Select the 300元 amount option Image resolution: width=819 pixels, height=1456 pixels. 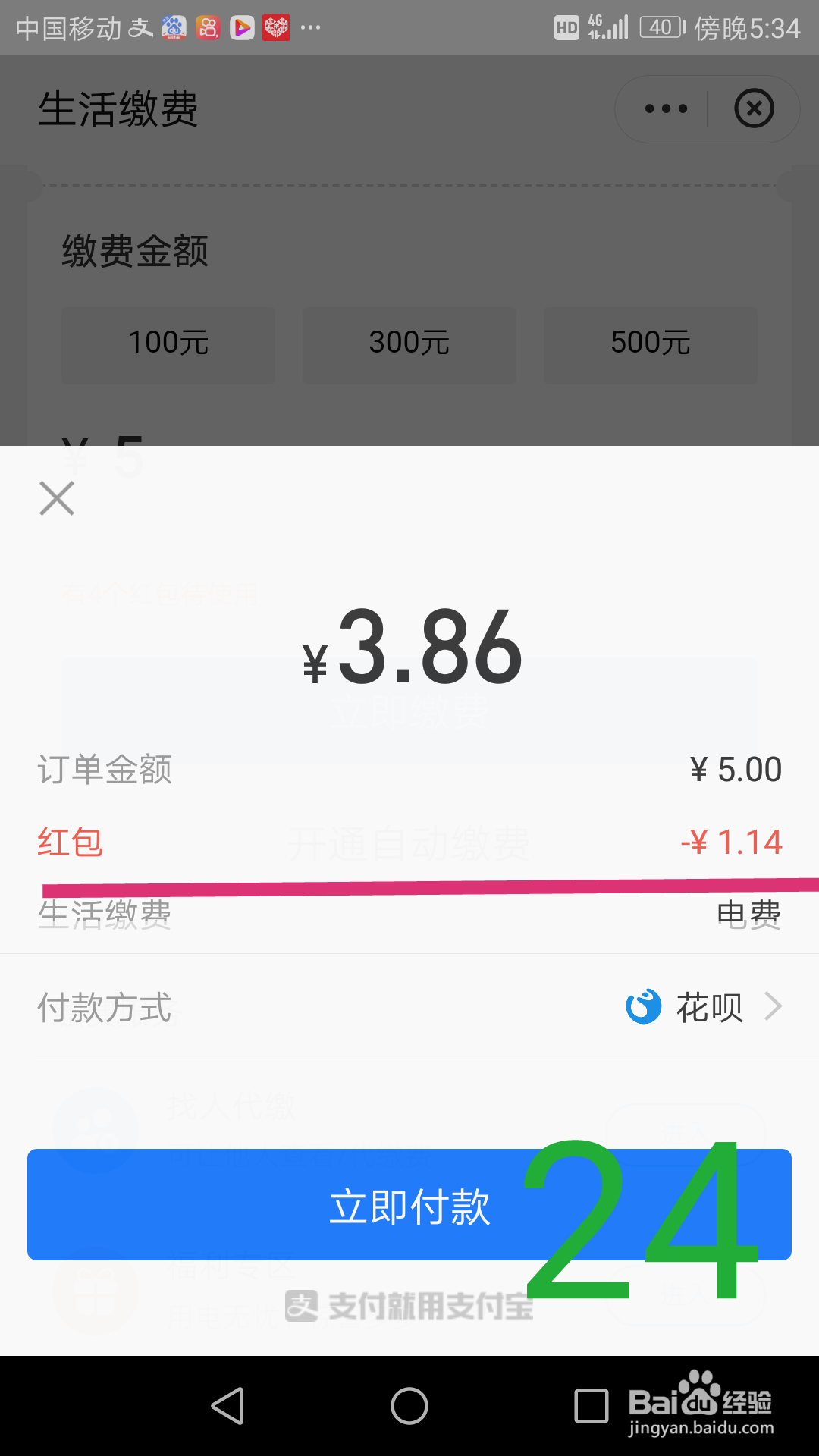coord(409,344)
